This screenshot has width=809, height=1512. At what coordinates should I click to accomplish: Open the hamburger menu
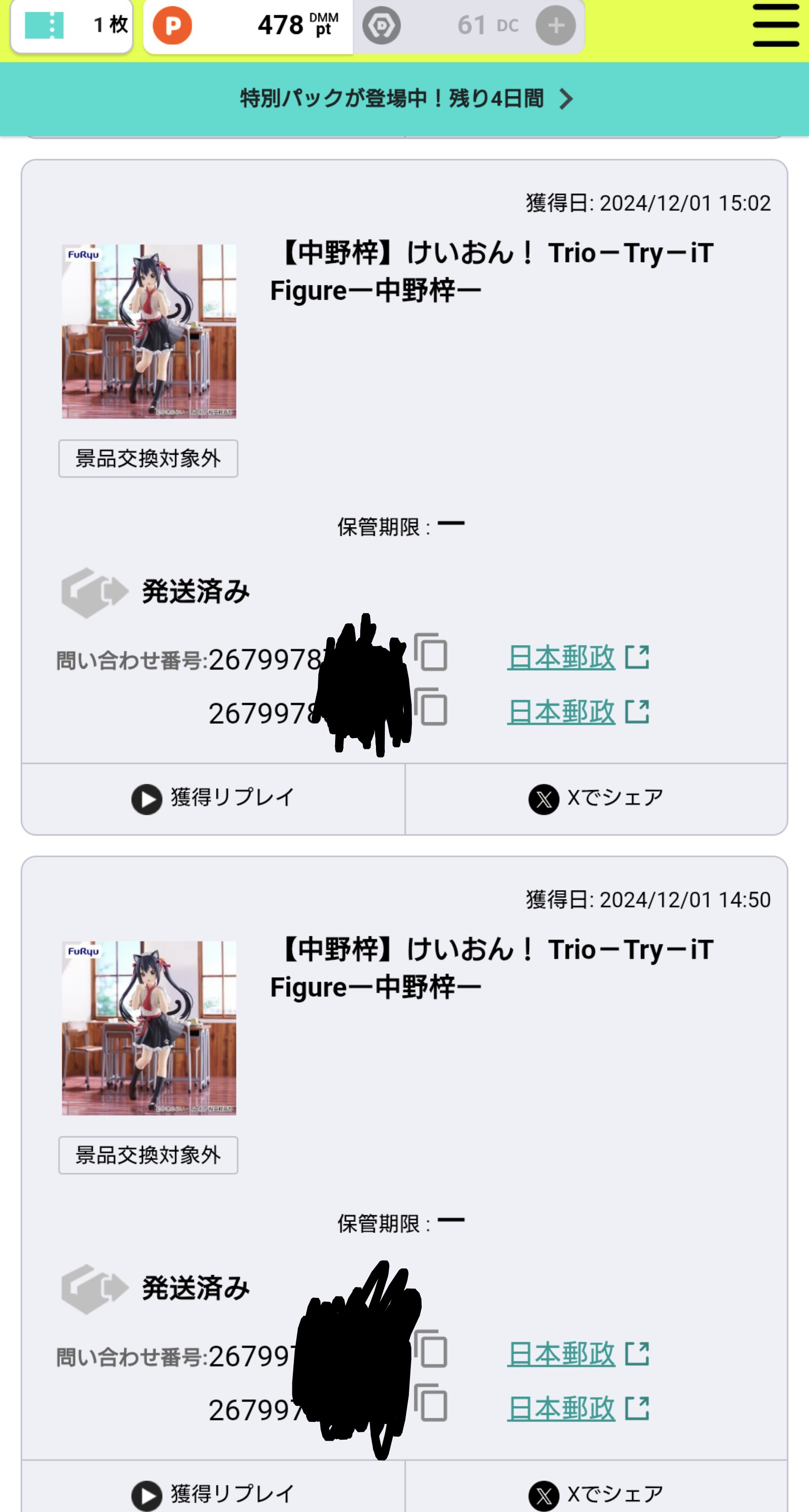pos(775,25)
